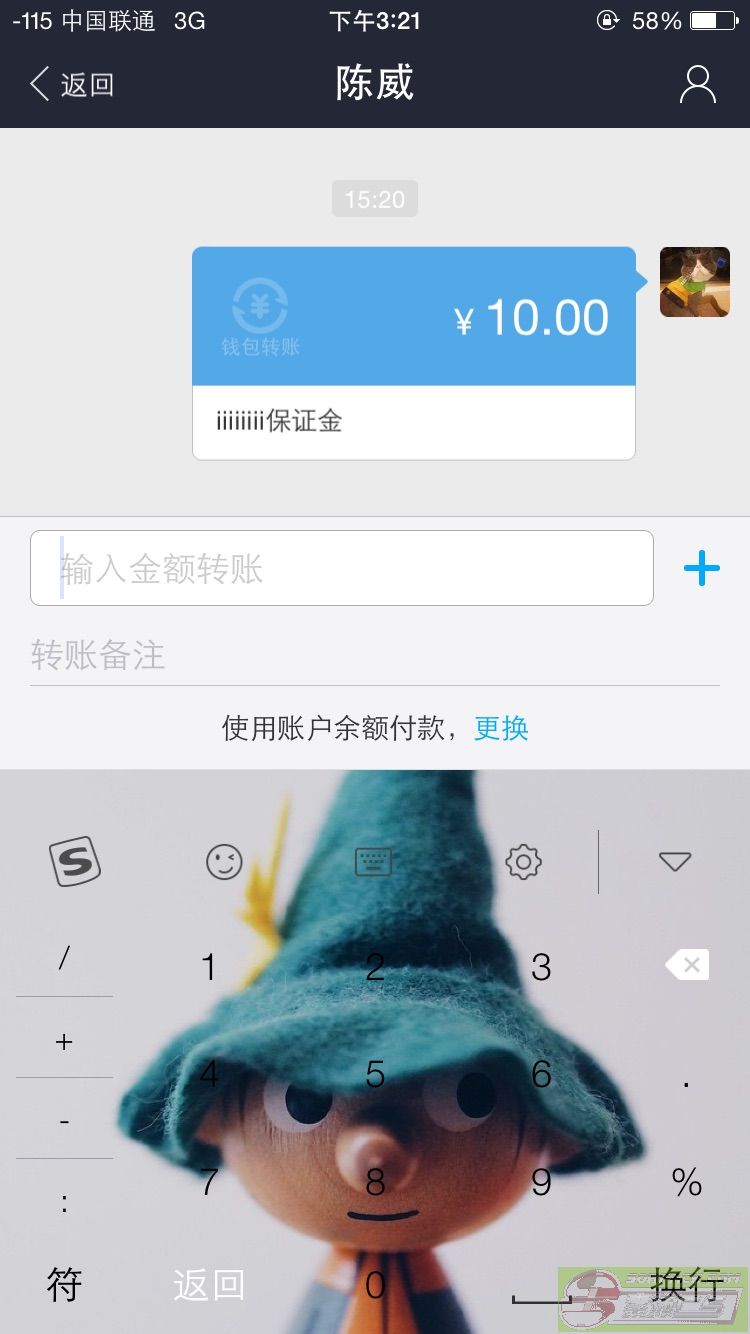The width and height of the screenshot is (750, 1334).
Task: Tap the sender's avatar picture
Action: click(694, 282)
